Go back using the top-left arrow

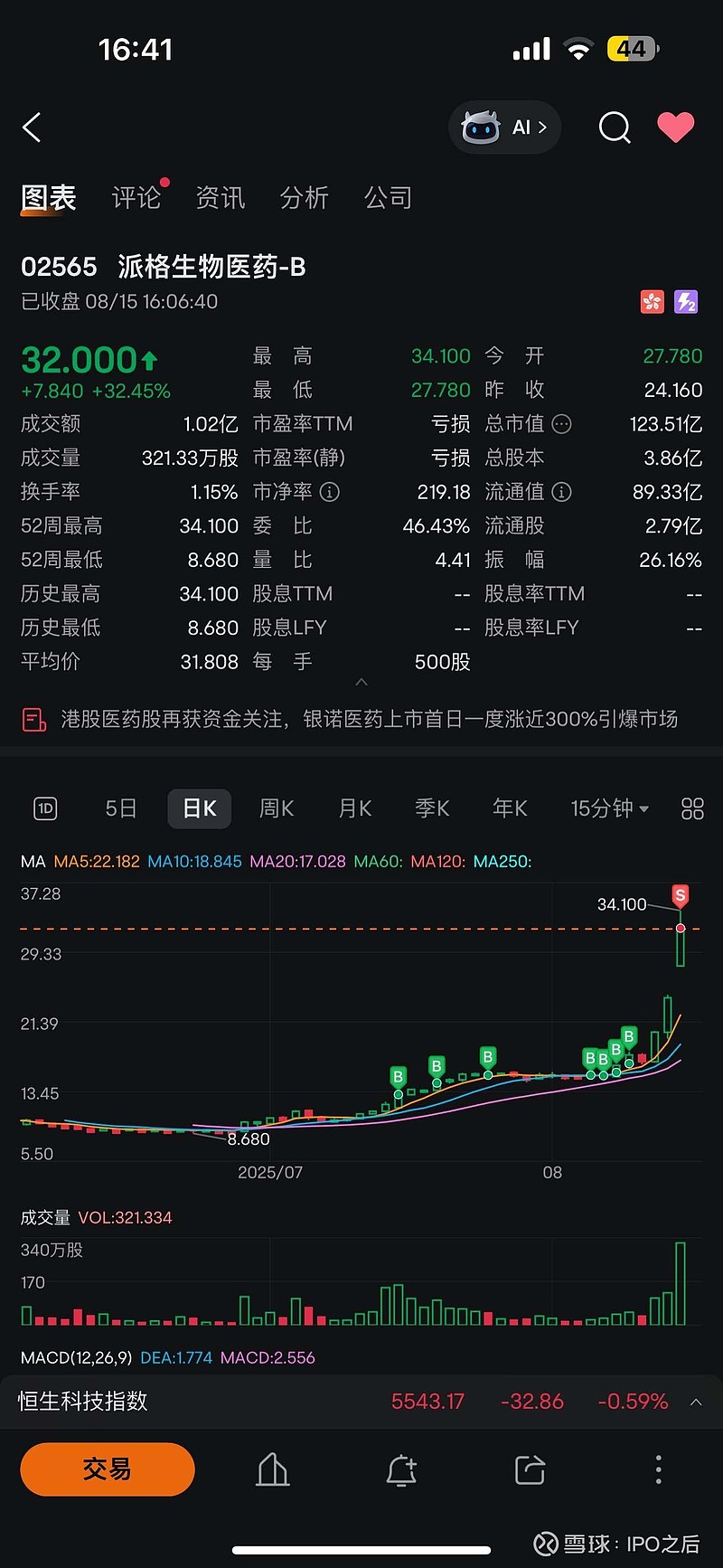coord(32,128)
